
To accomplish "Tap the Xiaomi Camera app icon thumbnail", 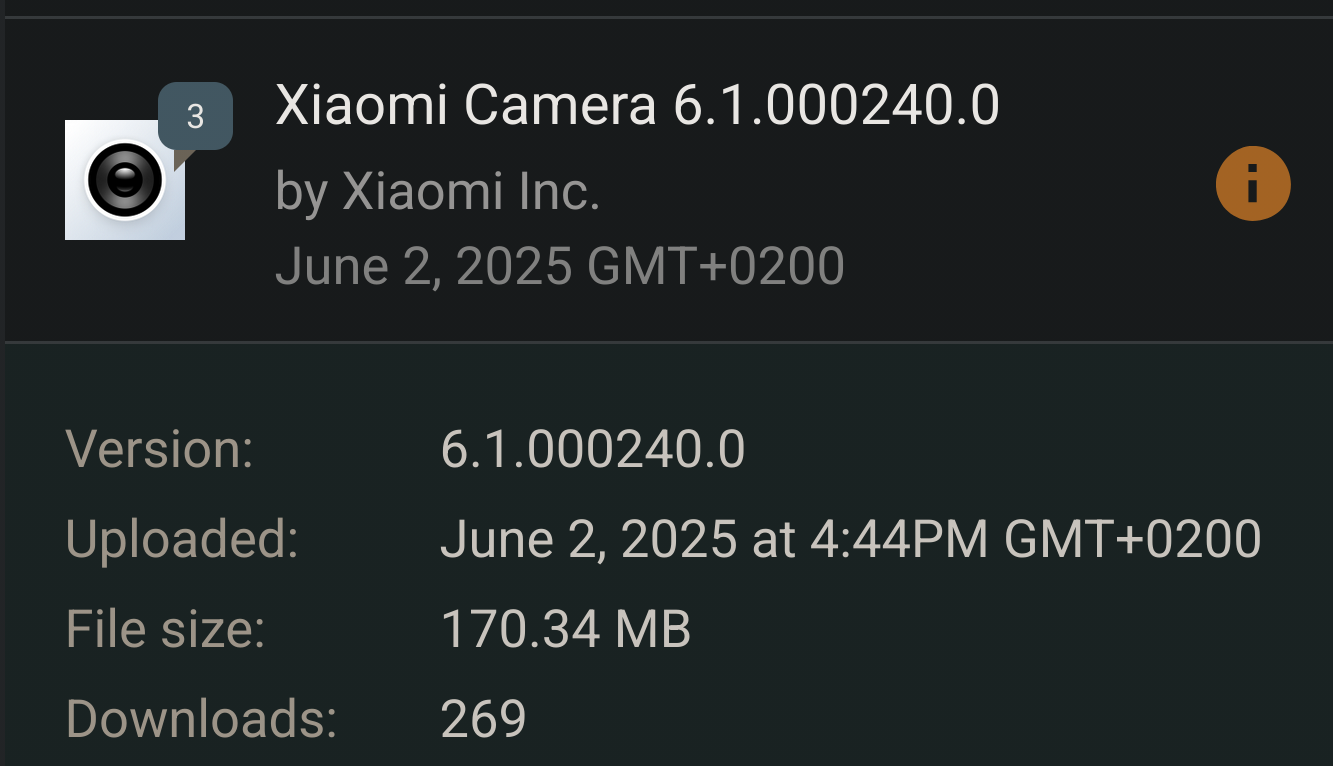I will (124, 181).
